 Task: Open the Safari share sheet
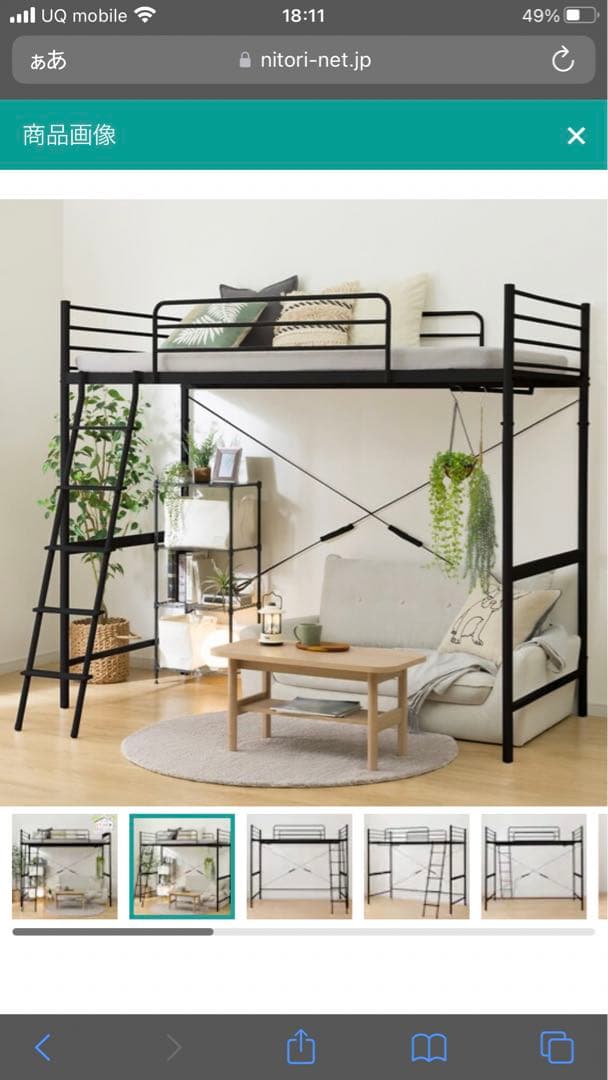click(301, 1047)
